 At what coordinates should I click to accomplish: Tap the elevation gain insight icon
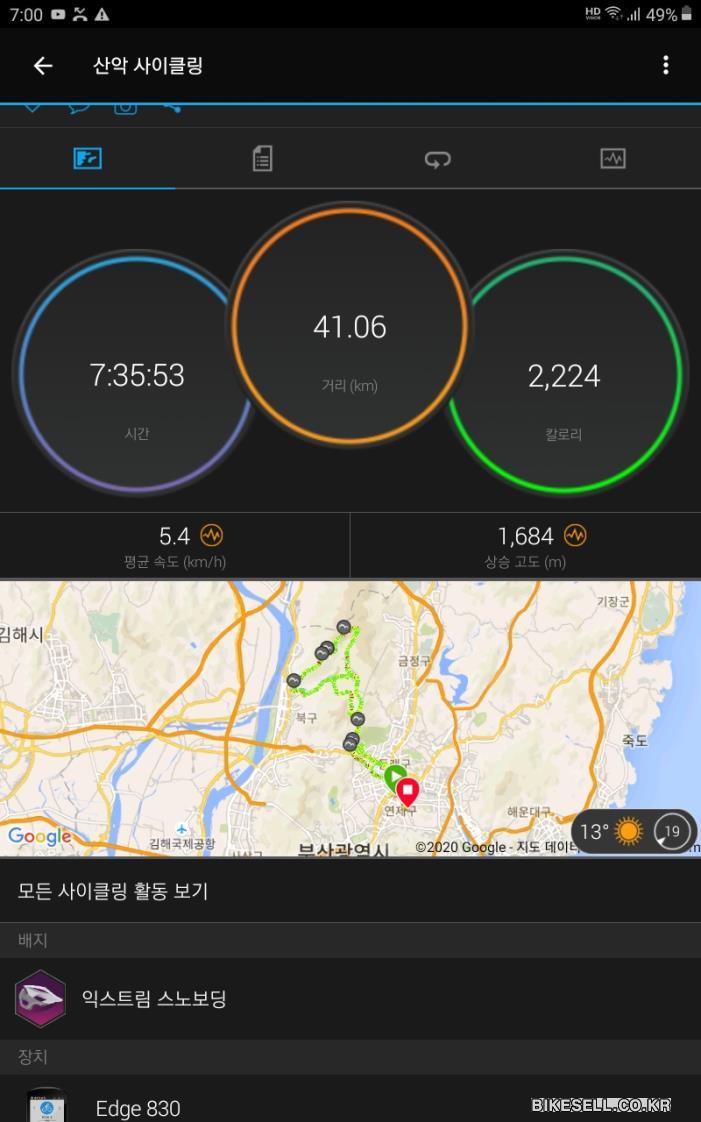coord(575,536)
